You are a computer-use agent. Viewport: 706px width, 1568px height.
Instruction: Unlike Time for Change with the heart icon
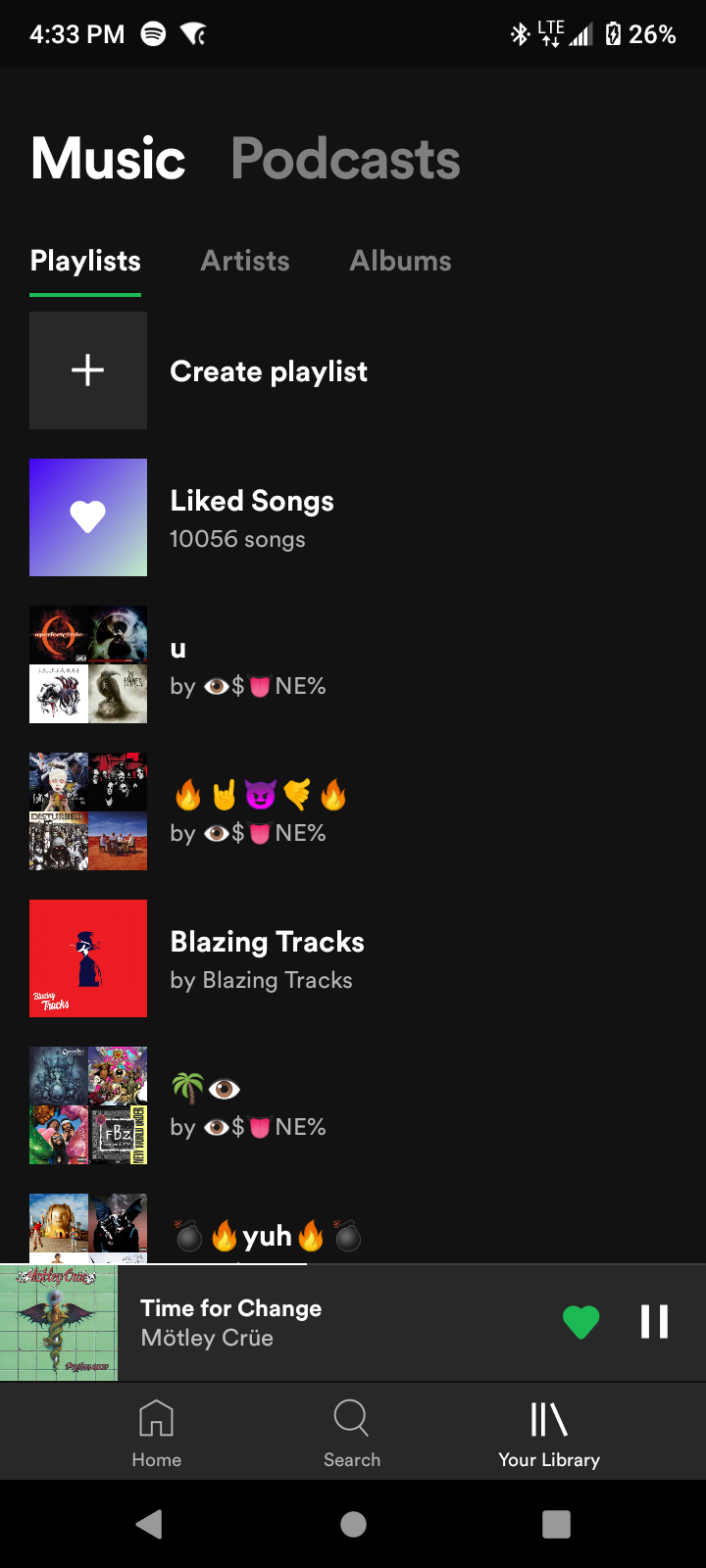click(x=580, y=1322)
